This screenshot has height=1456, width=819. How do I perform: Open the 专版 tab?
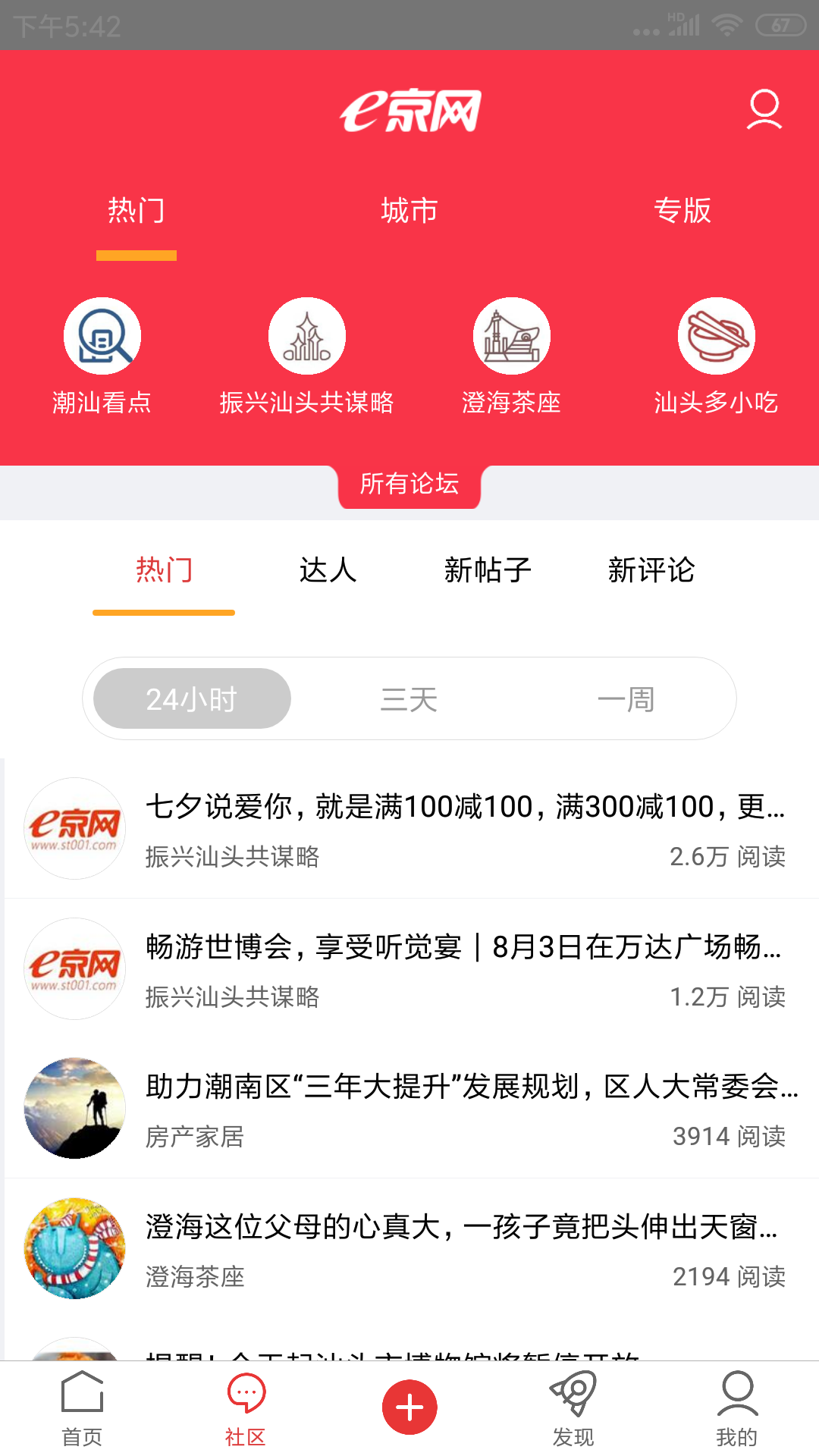(x=684, y=211)
